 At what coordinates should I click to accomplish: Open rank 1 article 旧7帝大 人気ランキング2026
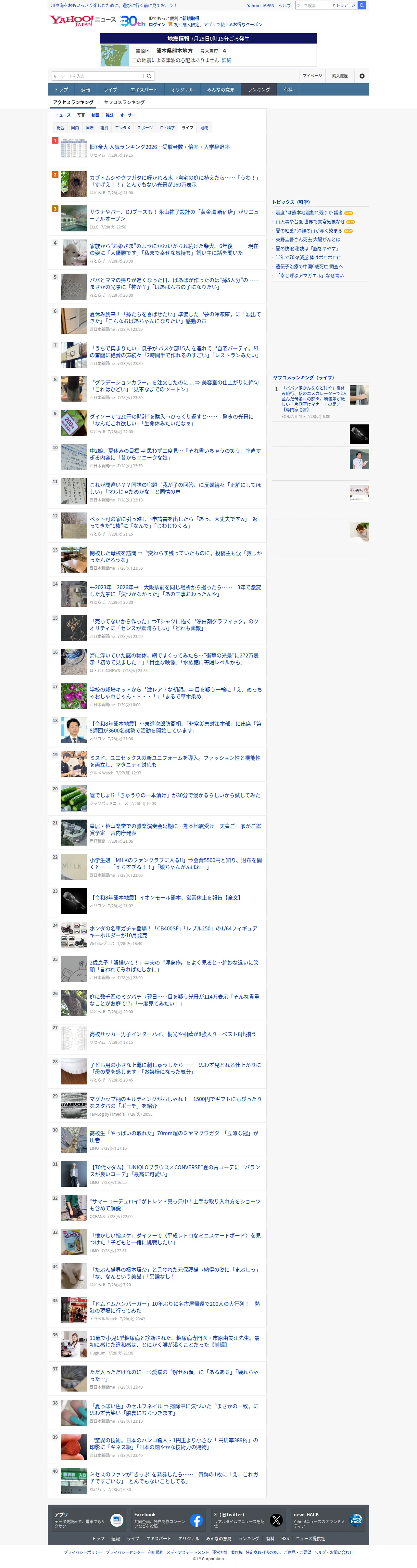coord(160,147)
